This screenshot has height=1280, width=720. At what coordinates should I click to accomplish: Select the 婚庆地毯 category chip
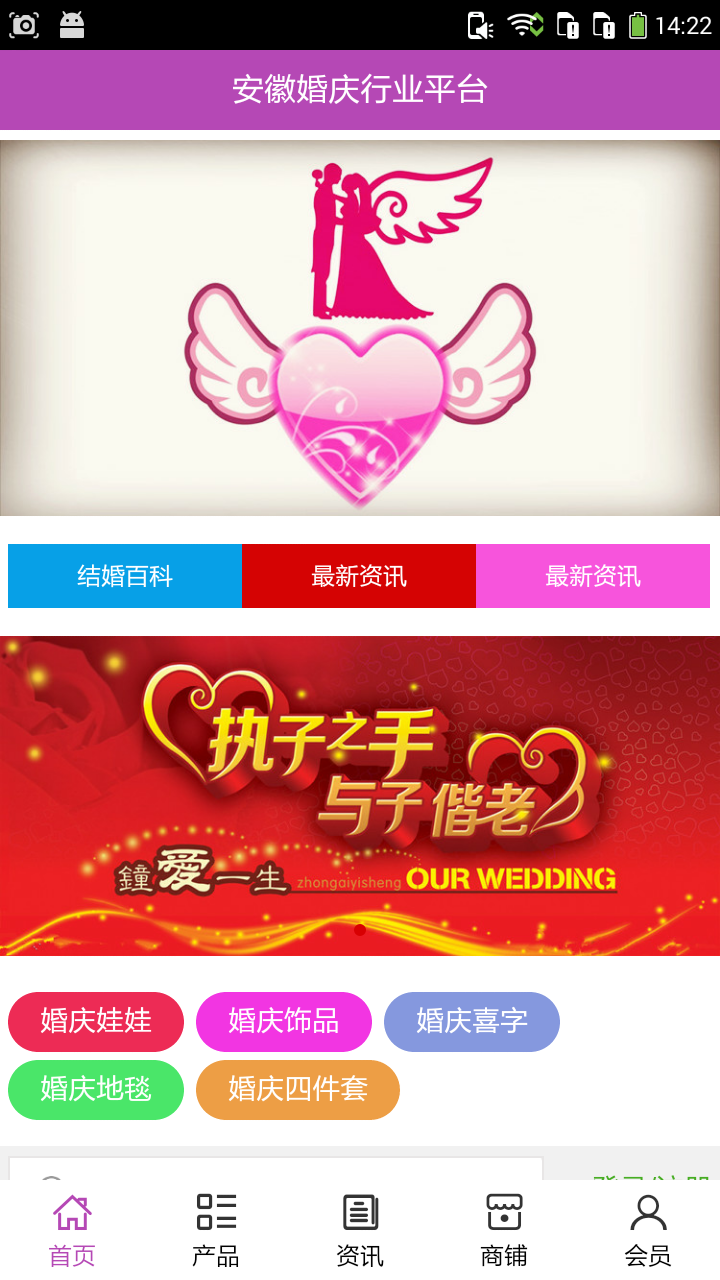click(x=96, y=1090)
